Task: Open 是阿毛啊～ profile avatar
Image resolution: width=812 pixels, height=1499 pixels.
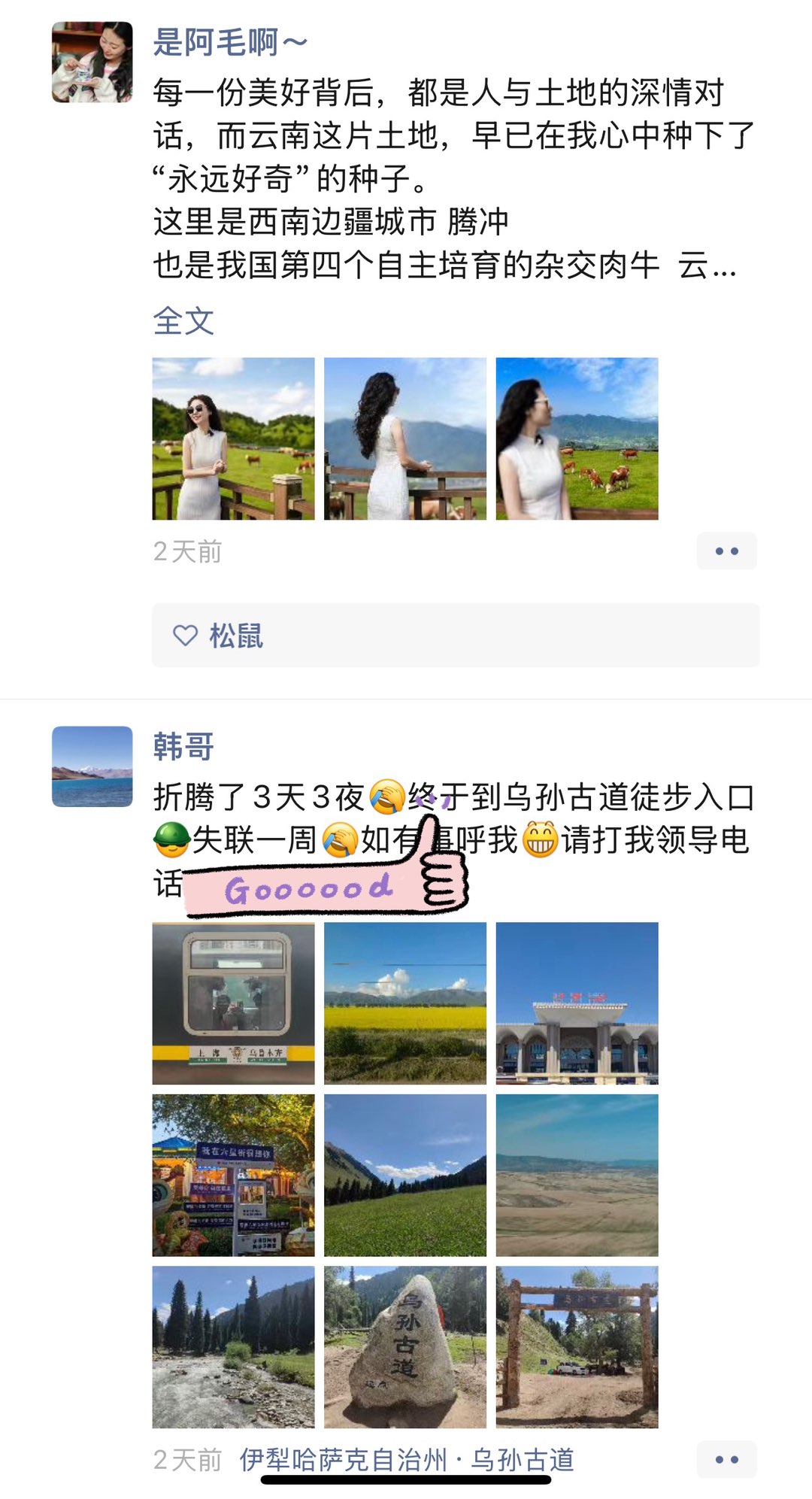Action: click(x=92, y=62)
